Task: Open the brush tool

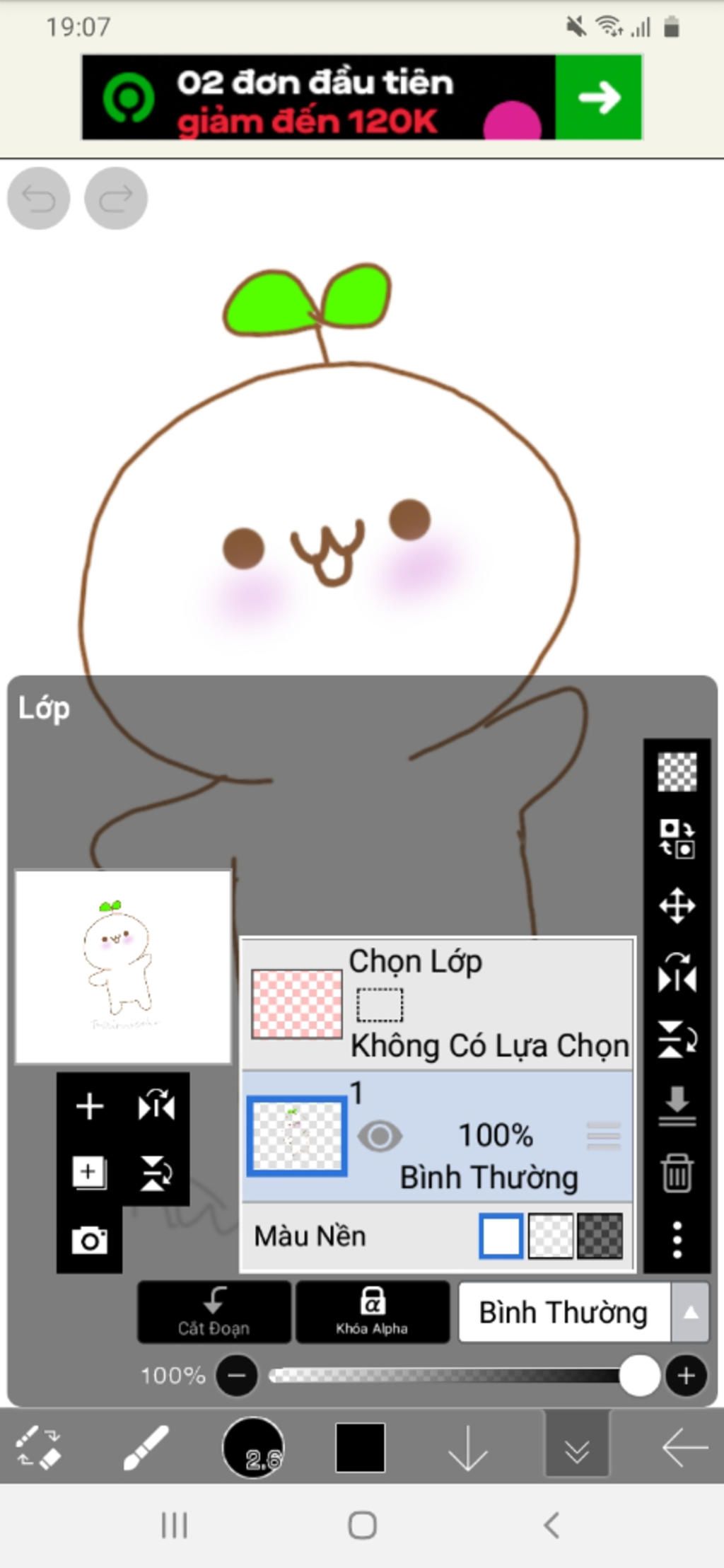Action: [x=146, y=1448]
